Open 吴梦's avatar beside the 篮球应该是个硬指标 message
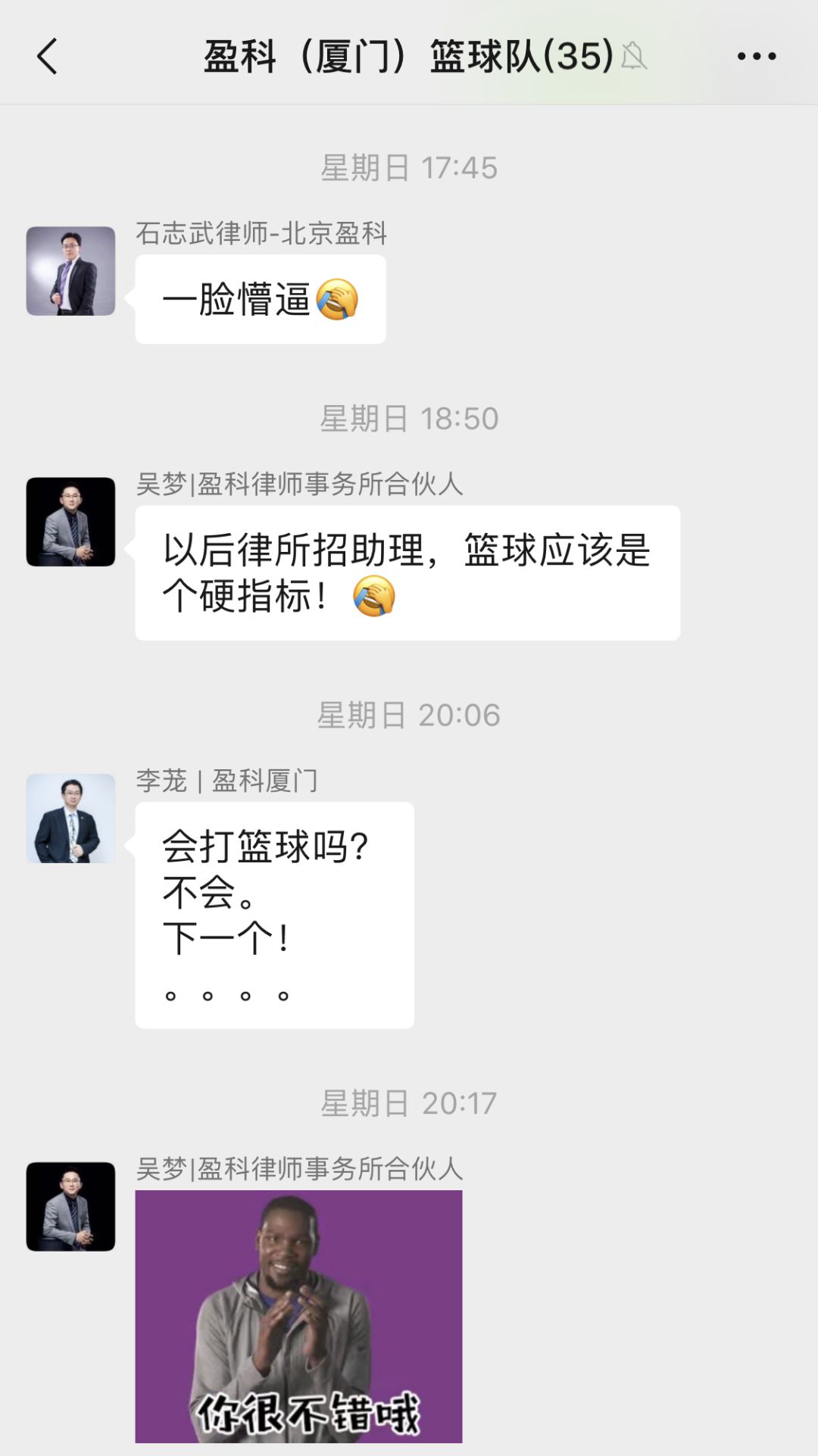Screen dimensions: 818x1456 click(x=70, y=522)
